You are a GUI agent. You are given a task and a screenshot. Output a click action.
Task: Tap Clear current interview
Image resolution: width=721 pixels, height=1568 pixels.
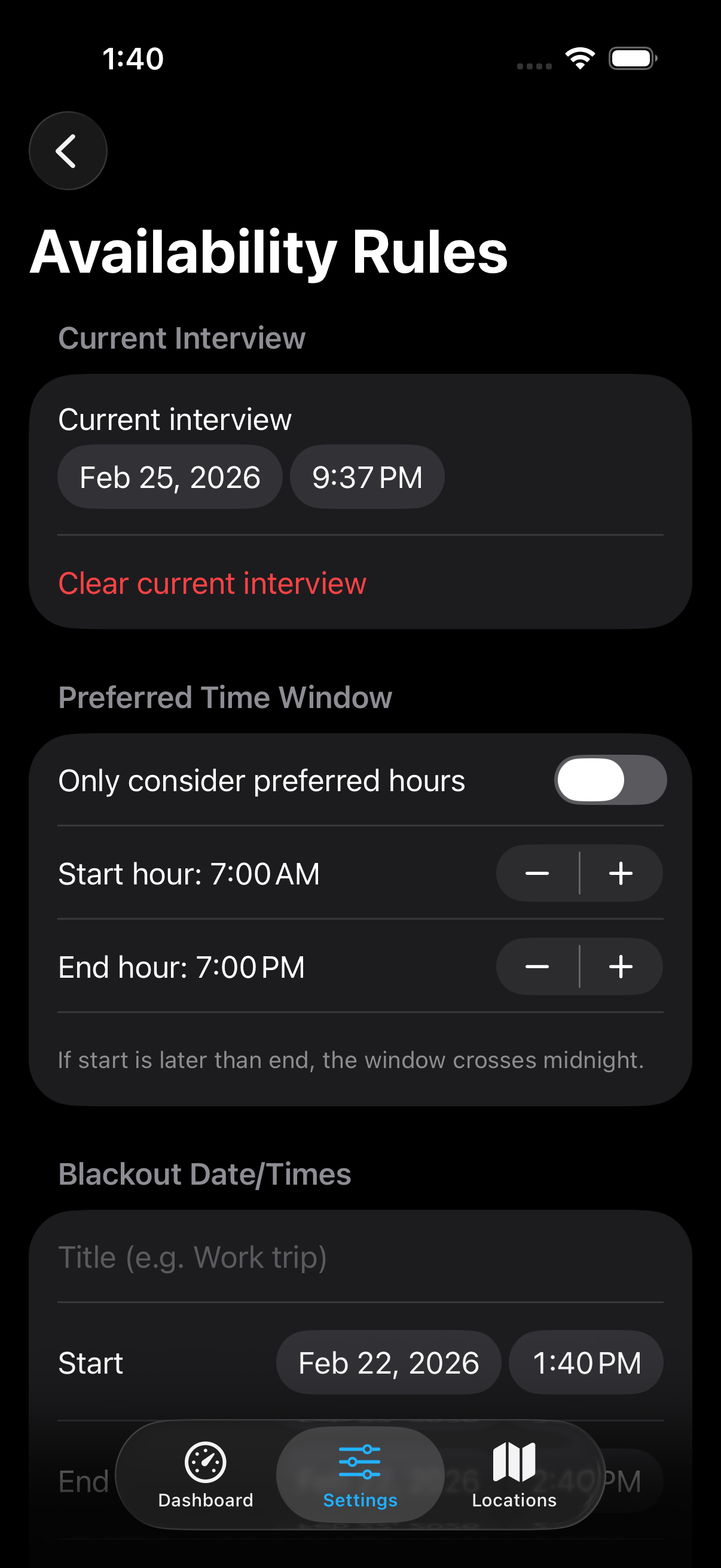(212, 583)
